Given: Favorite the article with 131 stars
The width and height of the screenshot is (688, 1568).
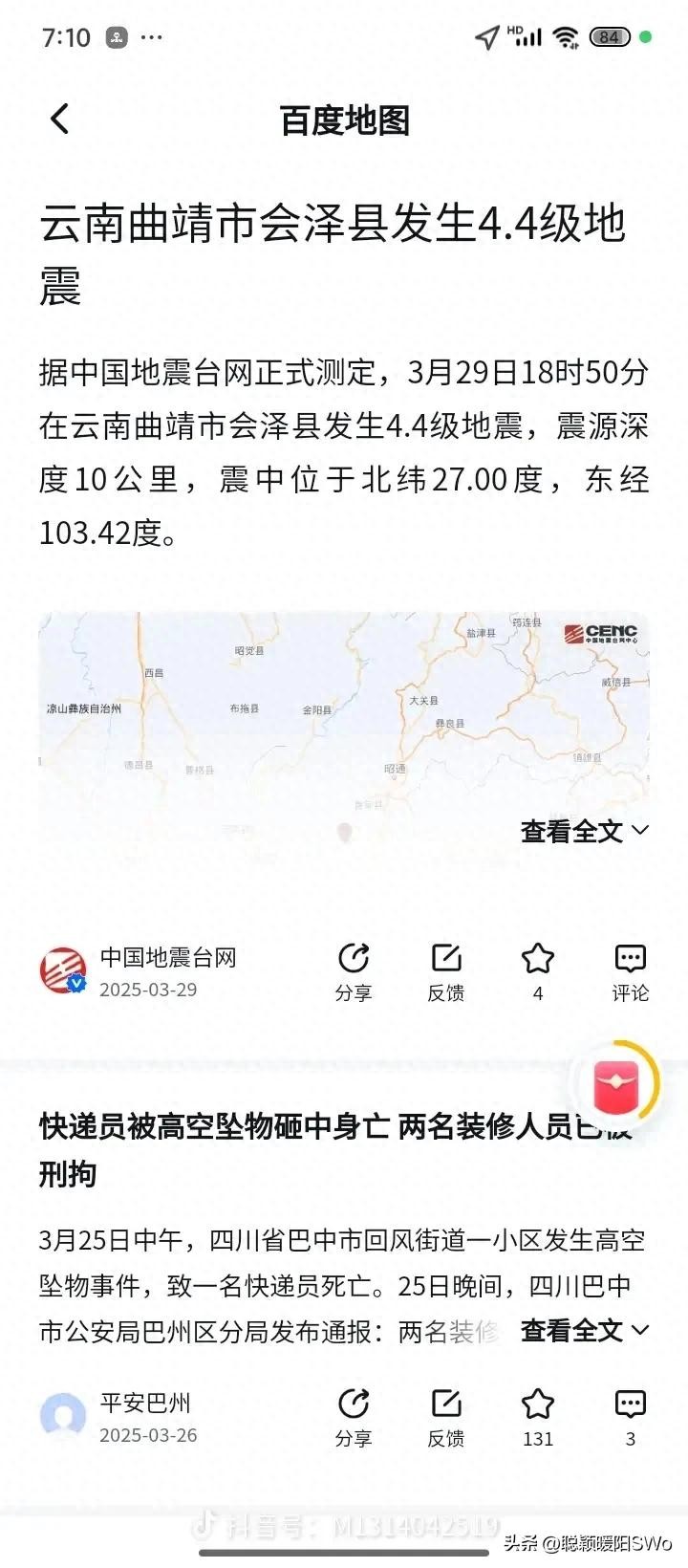Looking at the screenshot, I should 537,1417.
